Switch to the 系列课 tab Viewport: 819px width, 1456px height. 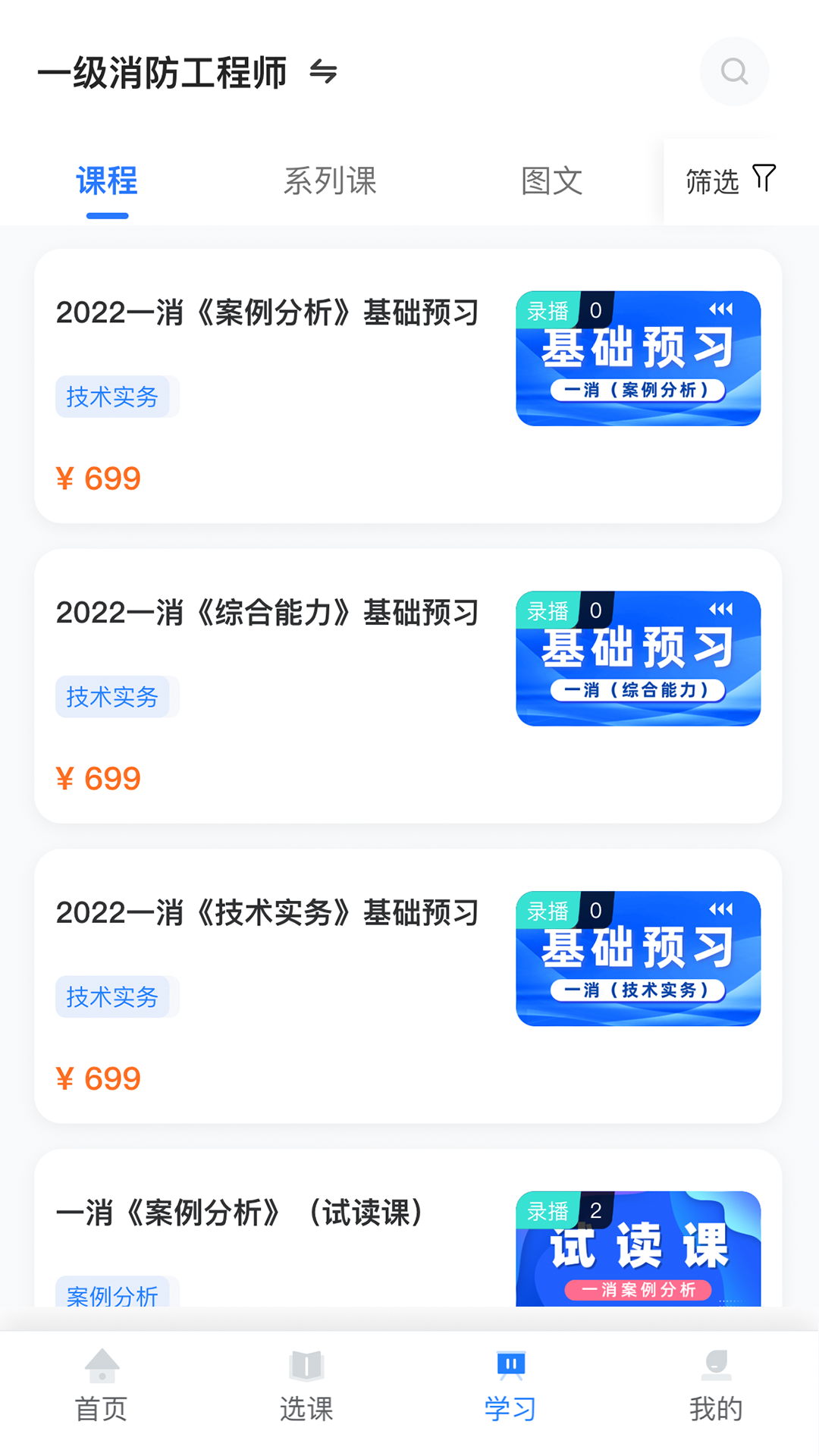331,181
